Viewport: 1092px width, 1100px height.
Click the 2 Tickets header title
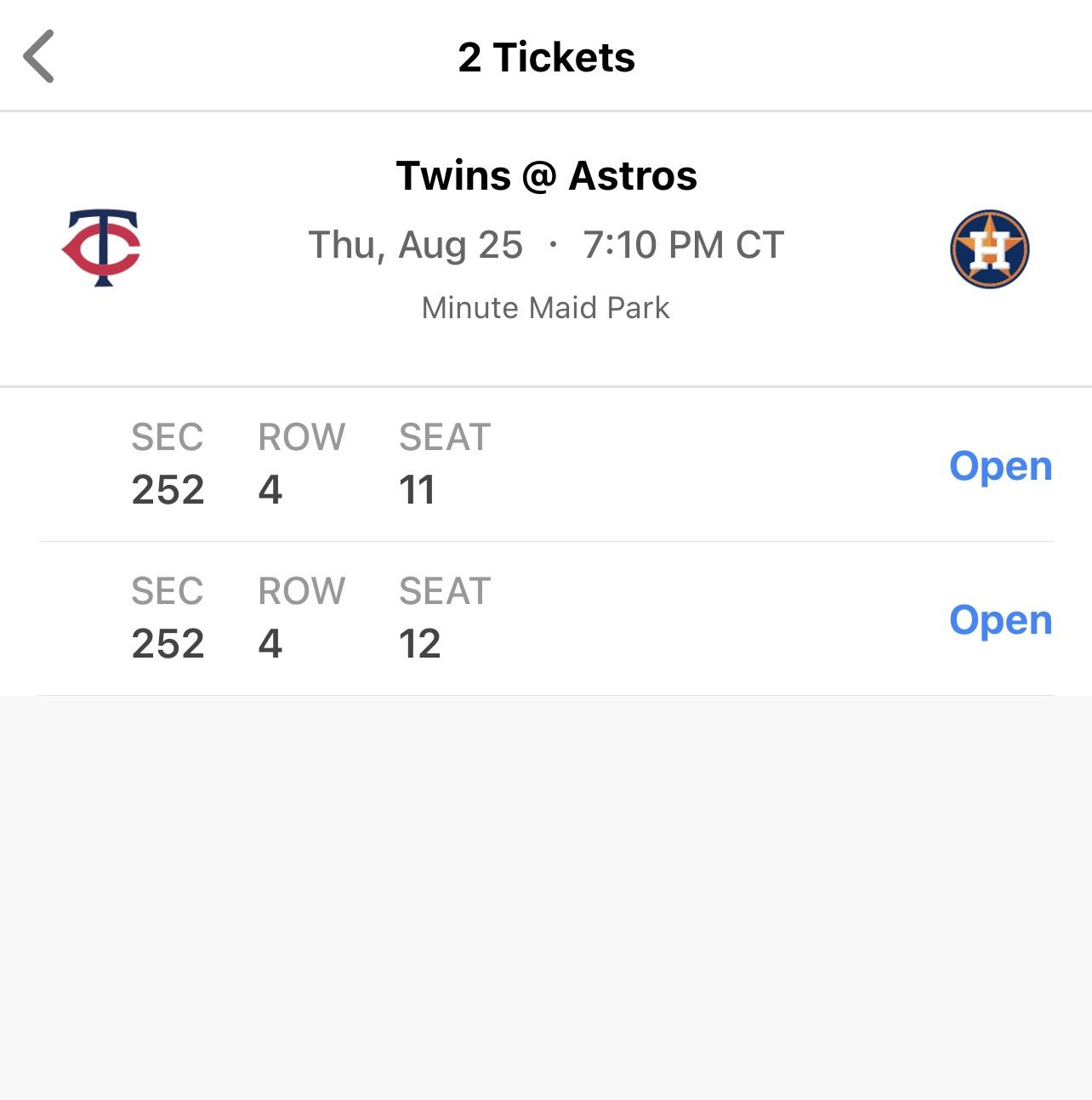[x=546, y=57]
